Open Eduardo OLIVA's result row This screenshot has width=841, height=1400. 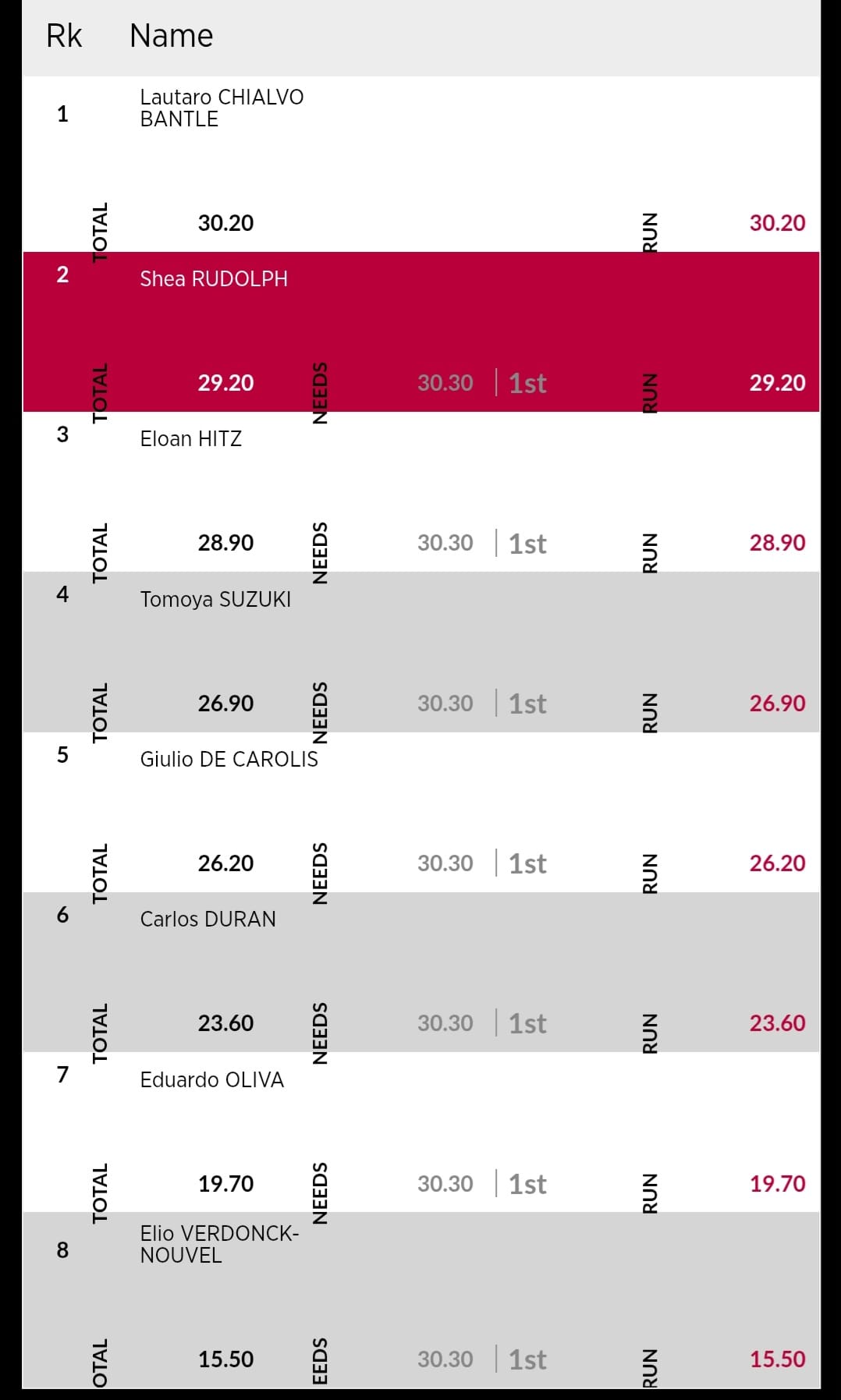(x=421, y=1132)
